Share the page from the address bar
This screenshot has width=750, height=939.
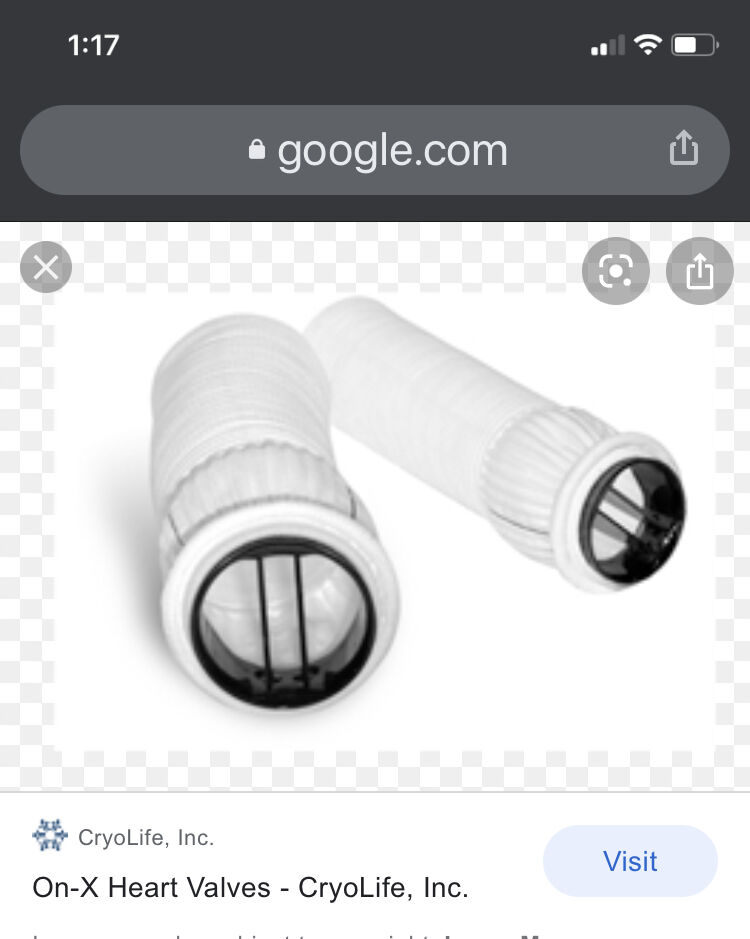coord(683,150)
